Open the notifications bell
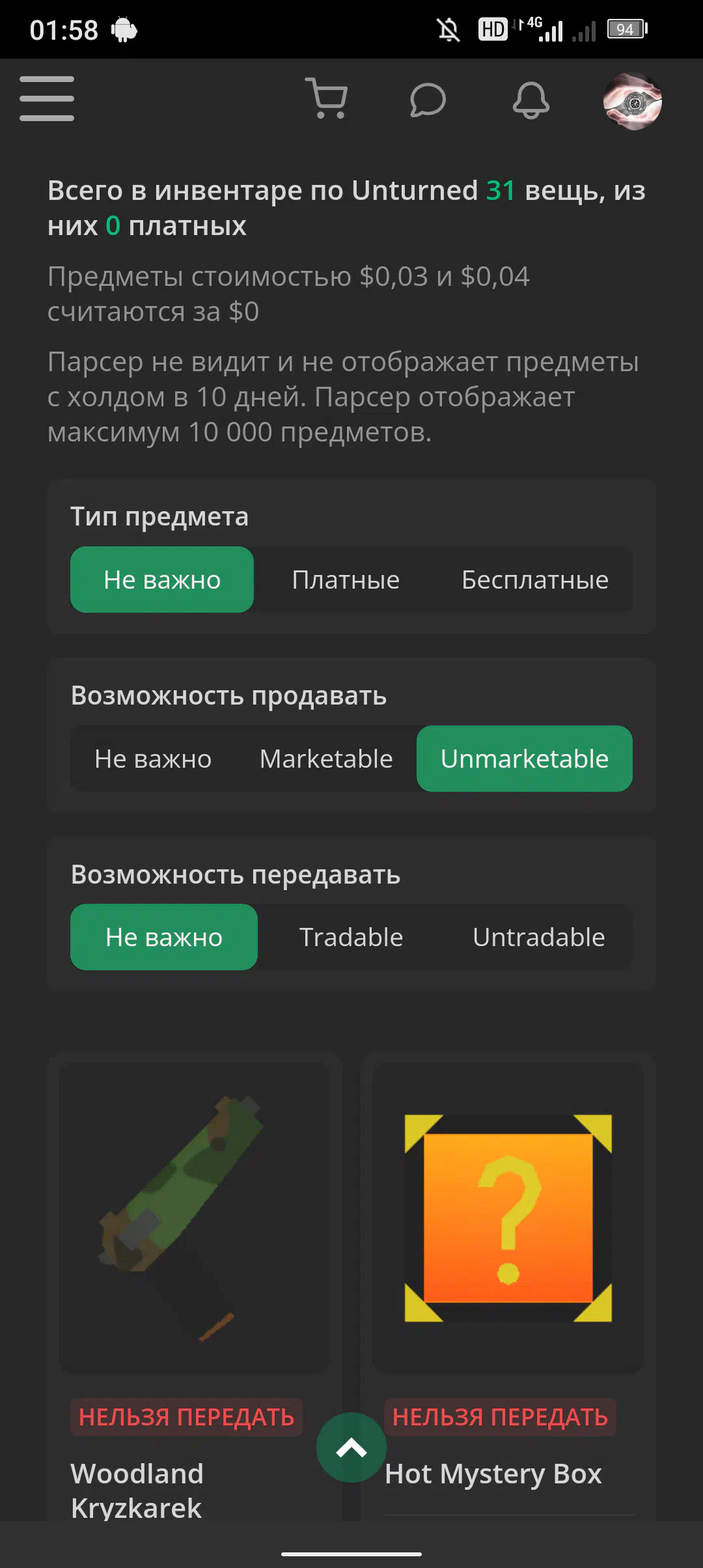The width and height of the screenshot is (703, 1568). coord(531,100)
